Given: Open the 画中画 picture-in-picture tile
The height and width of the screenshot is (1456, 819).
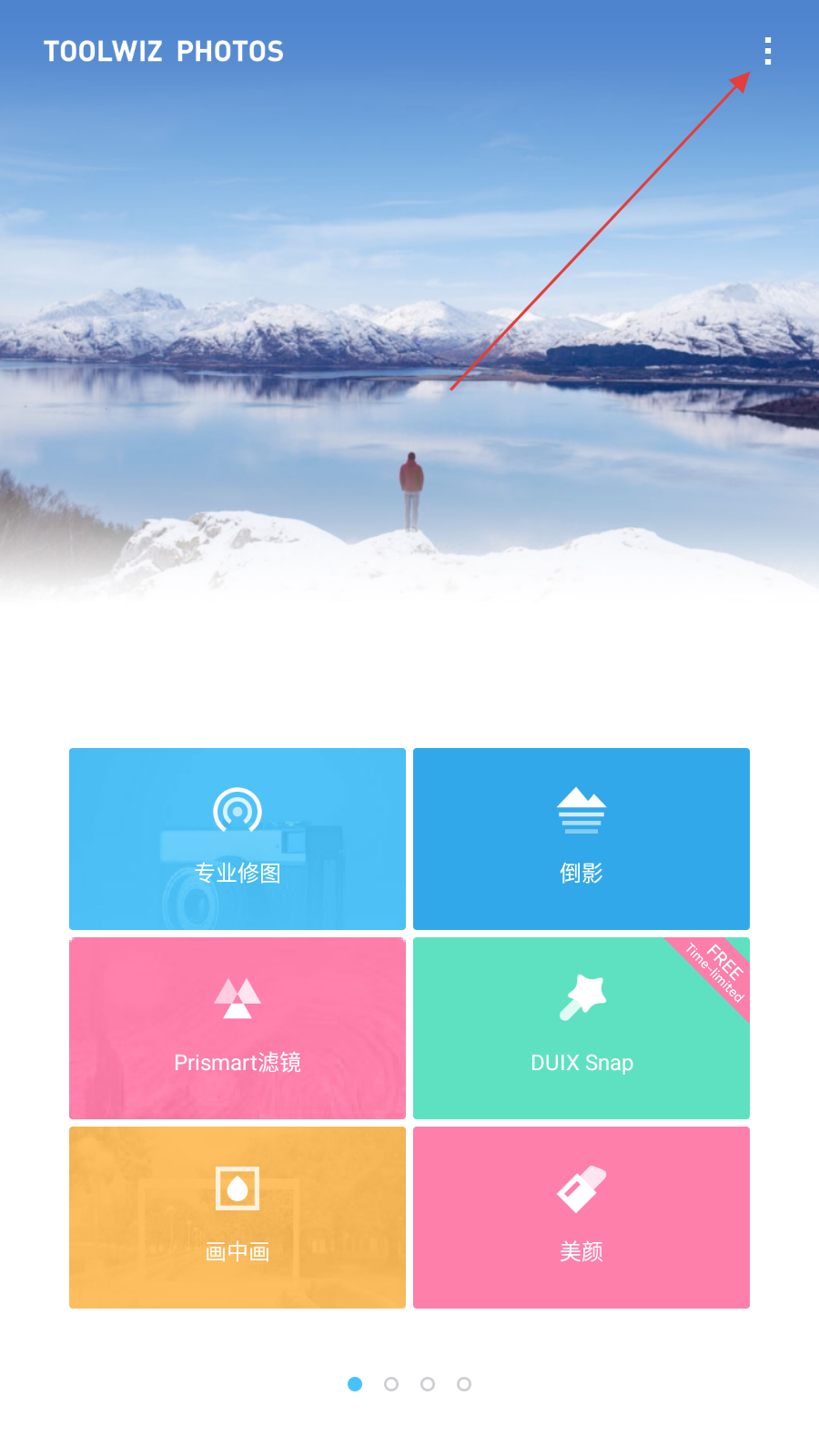Looking at the screenshot, I should coord(238,1218).
